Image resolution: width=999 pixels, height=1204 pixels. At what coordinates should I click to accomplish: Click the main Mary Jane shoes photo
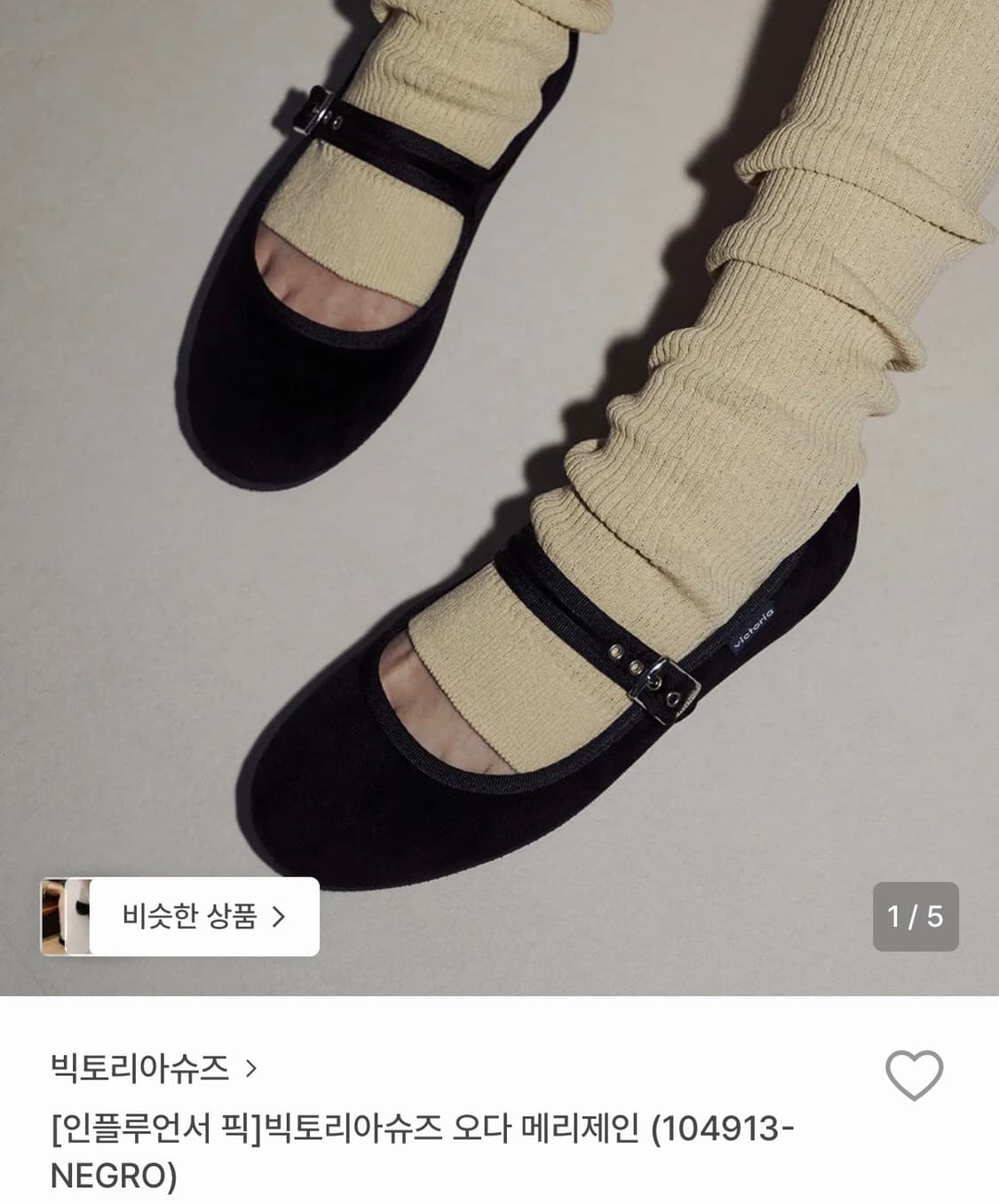(x=497, y=444)
